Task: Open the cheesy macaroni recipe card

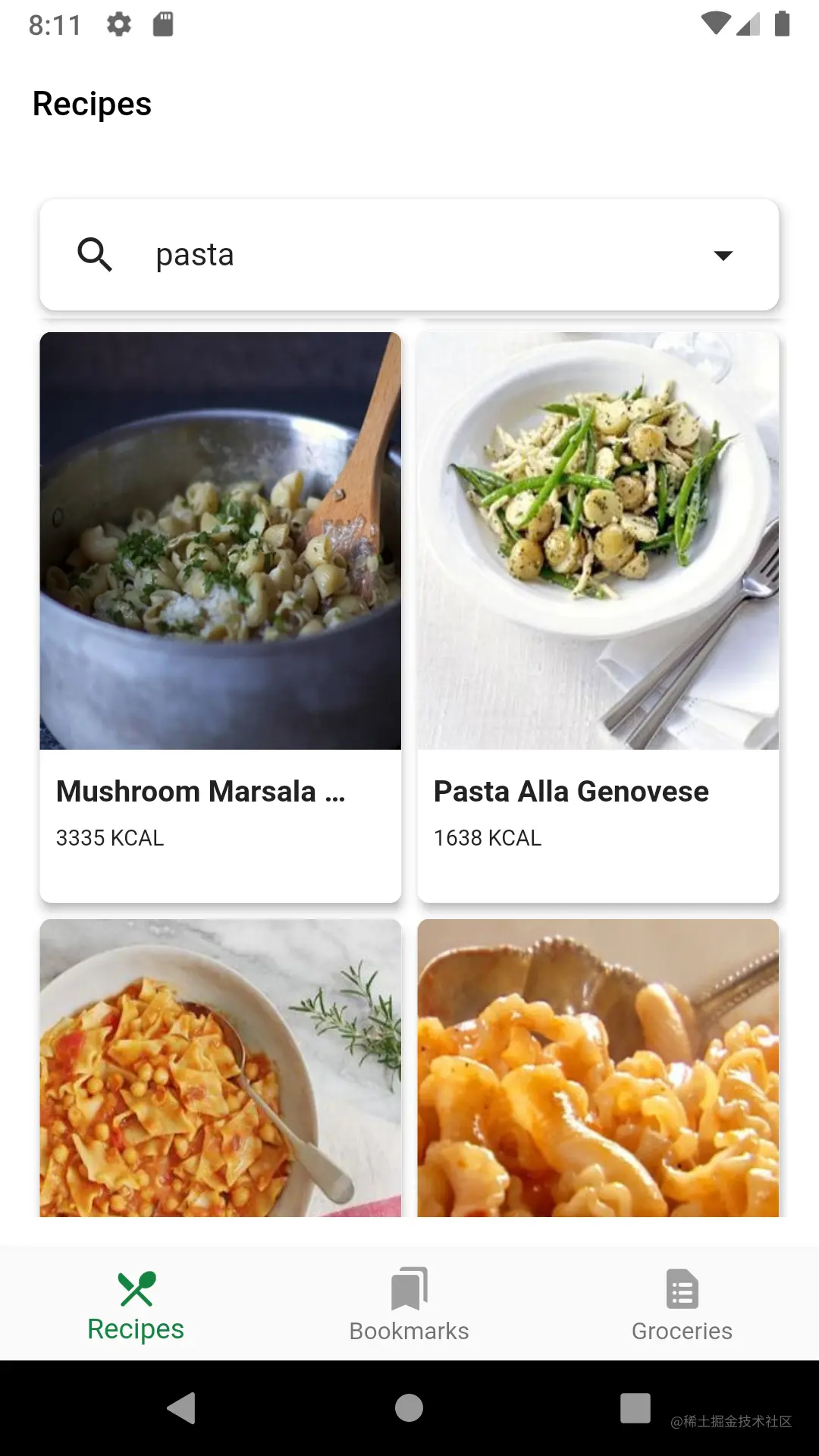Action: coord(598,1068)
